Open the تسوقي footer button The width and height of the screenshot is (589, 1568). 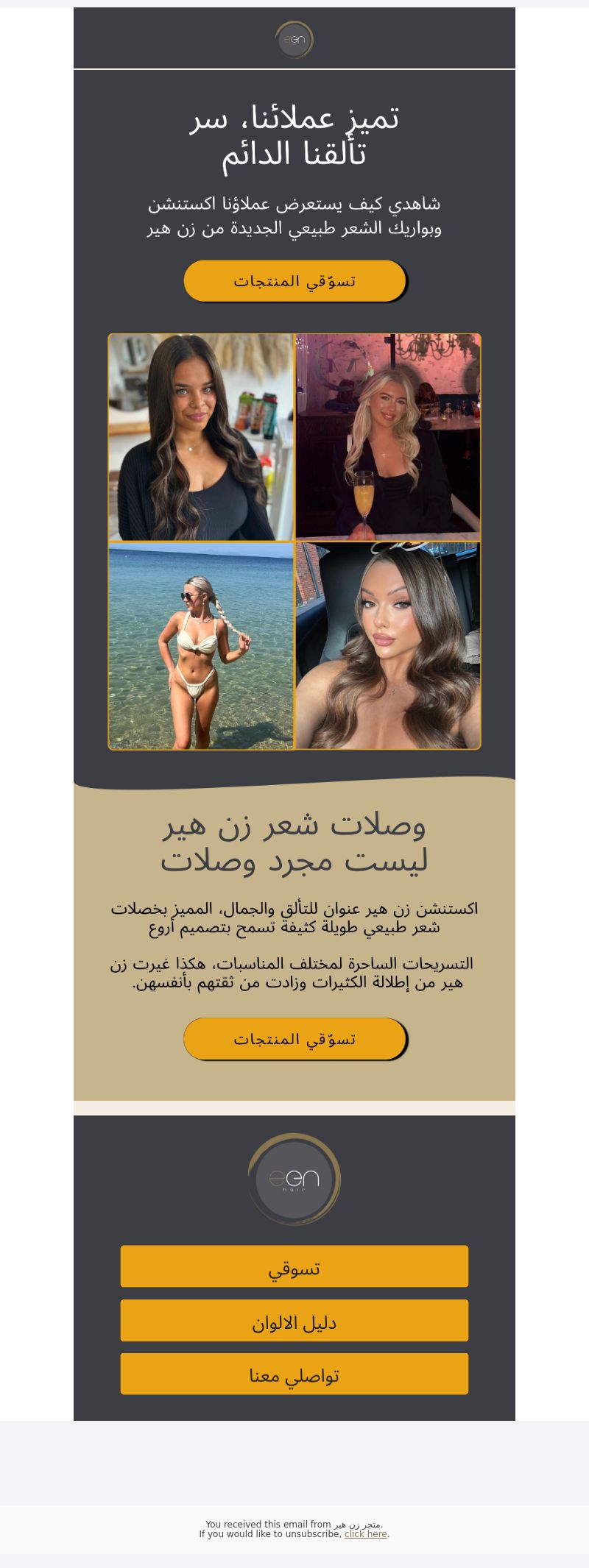[x=294, y=1266]
